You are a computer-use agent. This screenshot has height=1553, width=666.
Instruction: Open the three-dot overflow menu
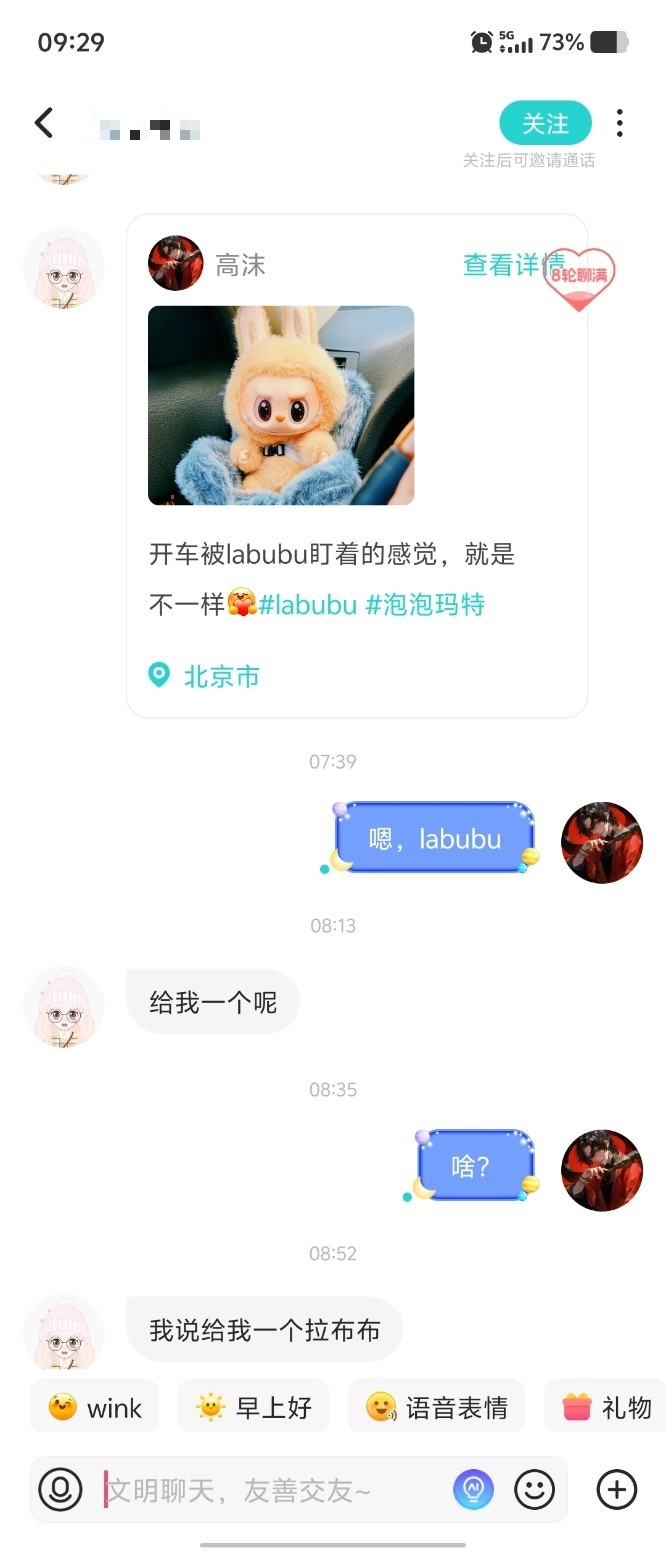[620, 123]
